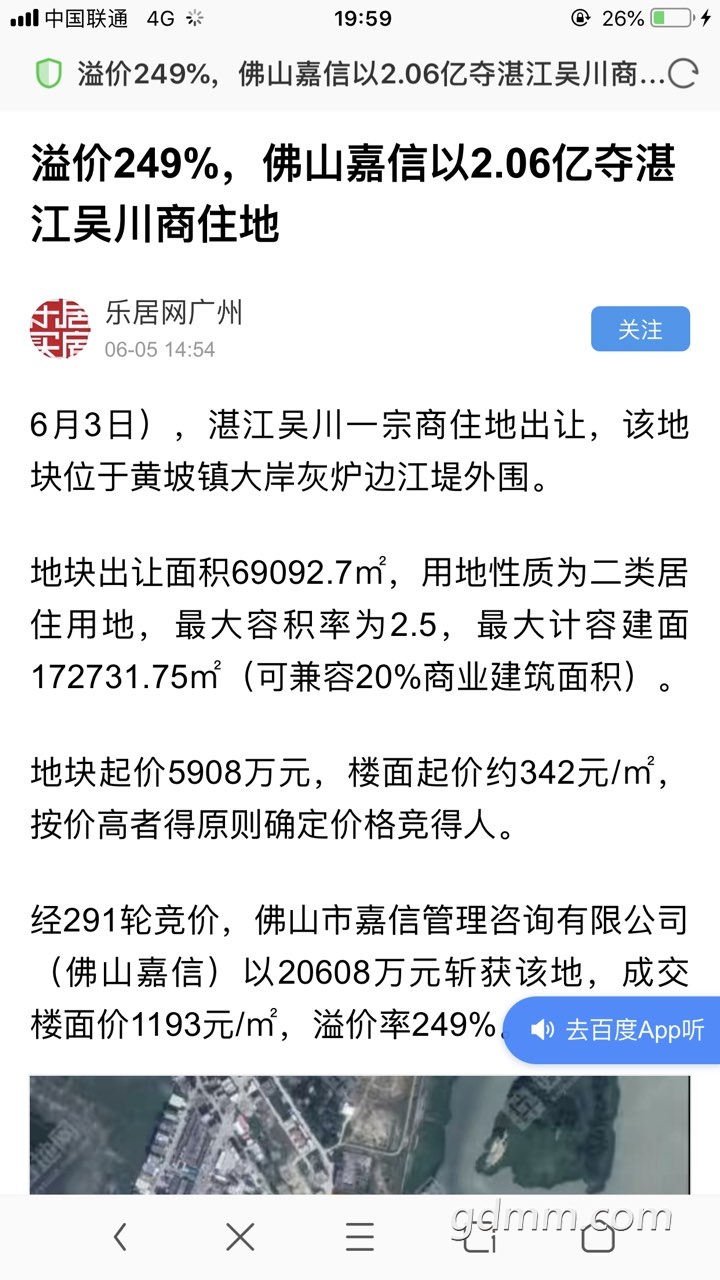Open the browser tabs window switcher
The image size is (720, 1280).
point(480,1238)
